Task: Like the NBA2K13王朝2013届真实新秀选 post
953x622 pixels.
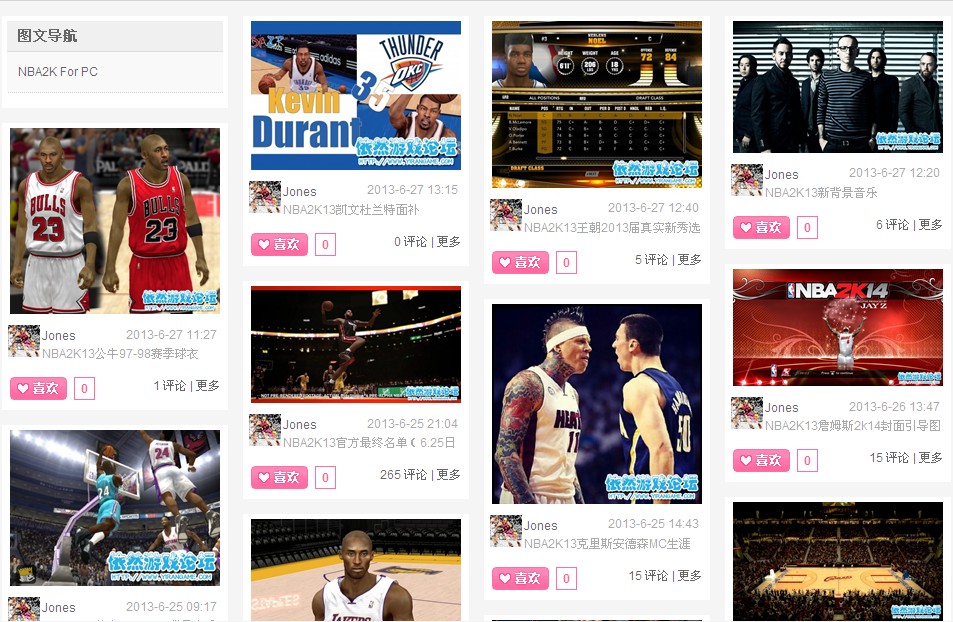Action: coord(520,262)
